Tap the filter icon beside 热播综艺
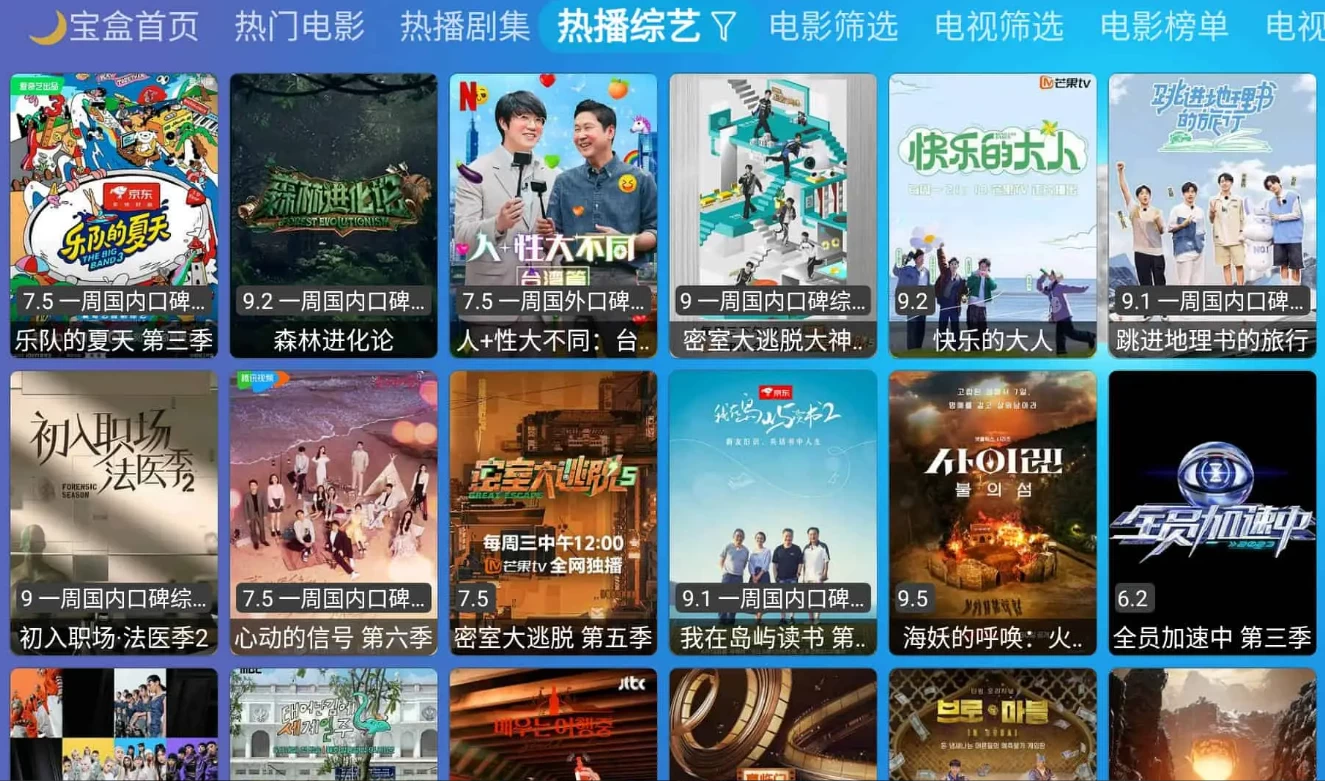Screen dimensions: 1325x781 click(723, 27)
